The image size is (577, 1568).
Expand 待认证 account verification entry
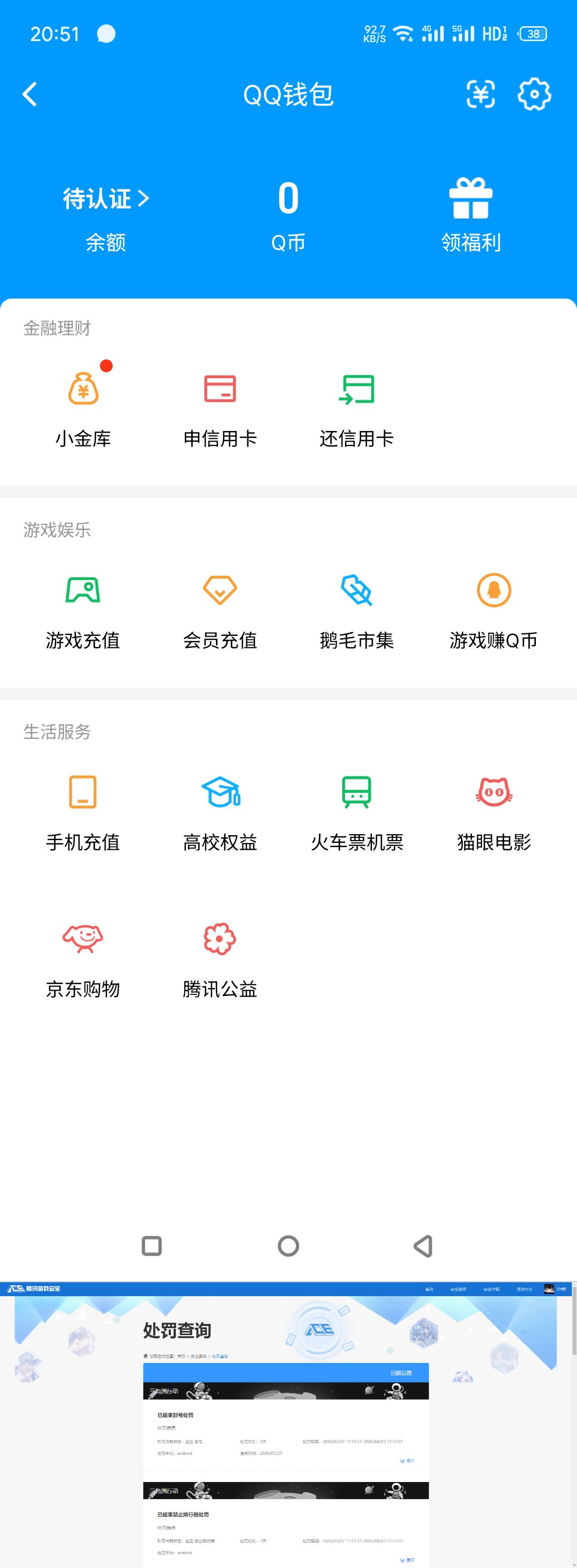click(x=105, y=199)
